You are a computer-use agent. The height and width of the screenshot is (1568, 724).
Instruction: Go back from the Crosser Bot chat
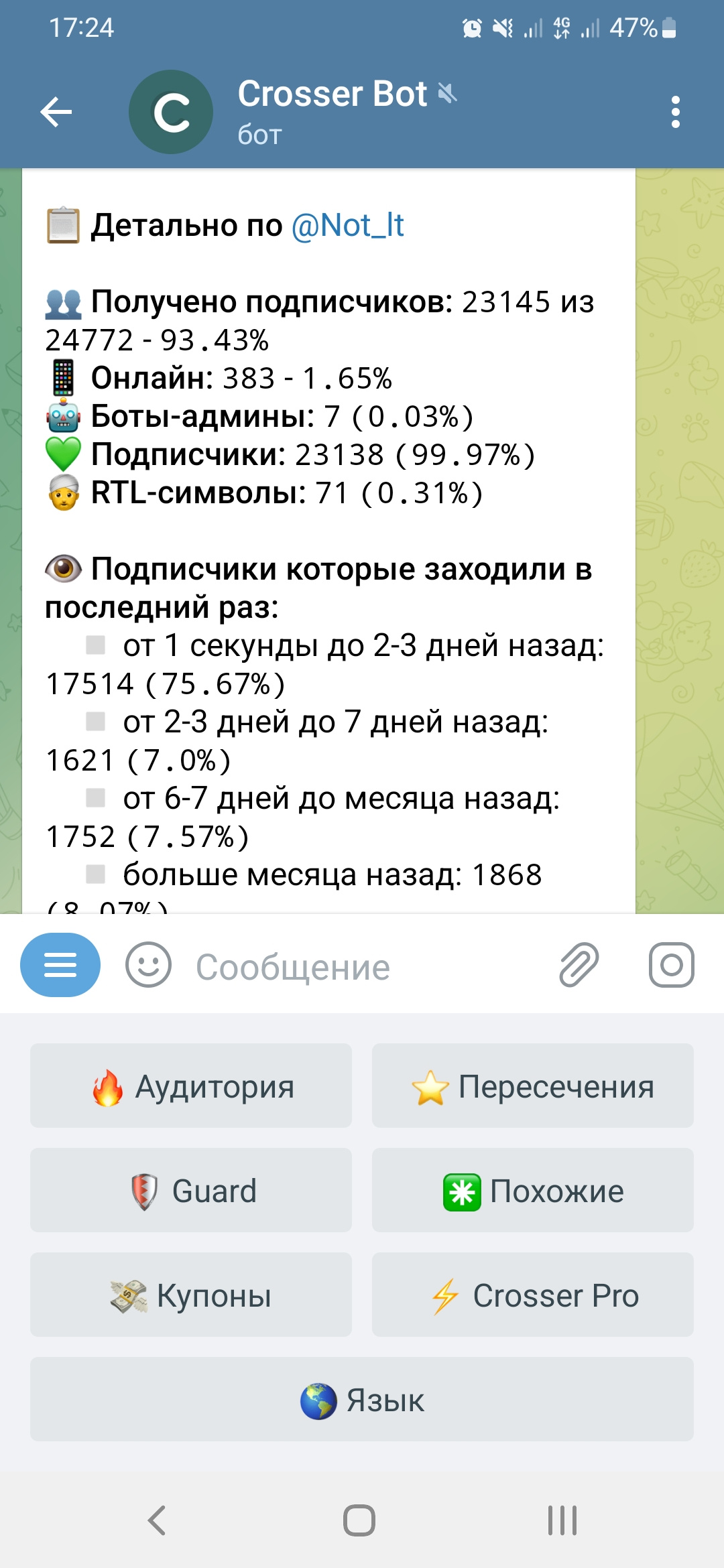56,111
